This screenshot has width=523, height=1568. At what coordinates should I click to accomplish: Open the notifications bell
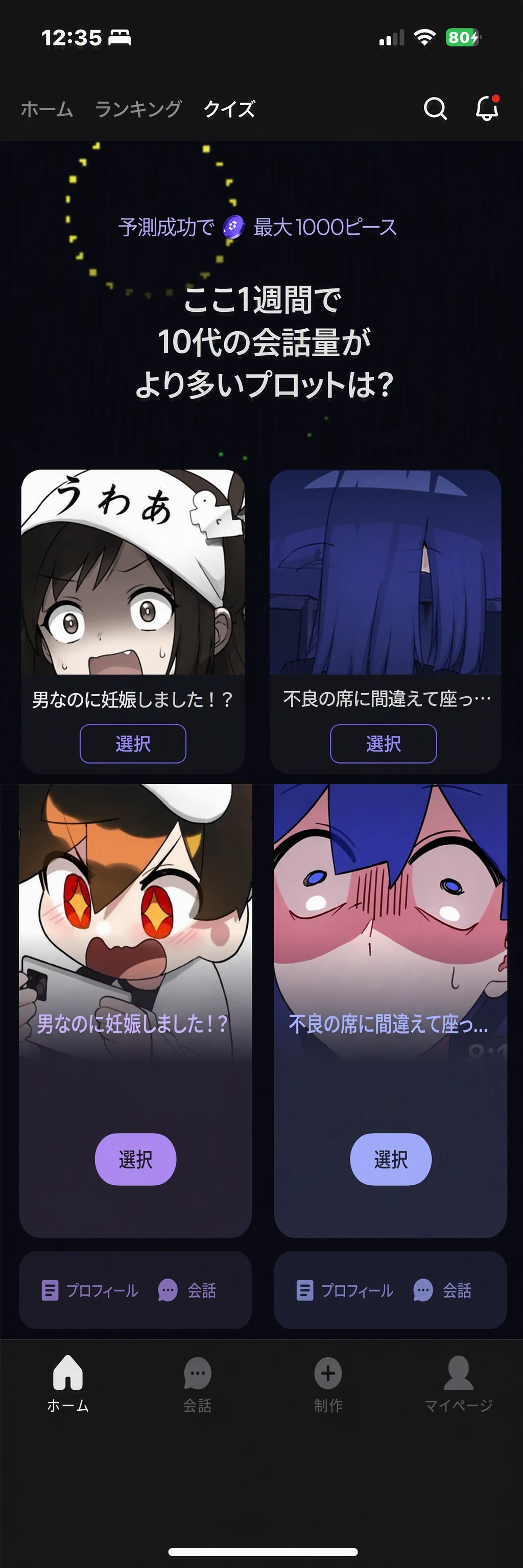[x=487, y=108]
